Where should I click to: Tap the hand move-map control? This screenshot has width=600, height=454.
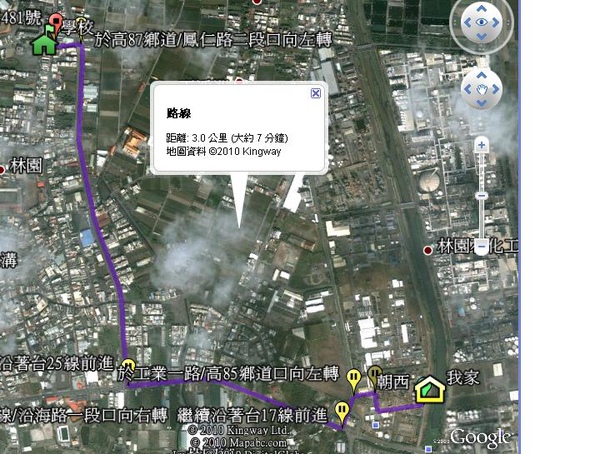point(482,91)
